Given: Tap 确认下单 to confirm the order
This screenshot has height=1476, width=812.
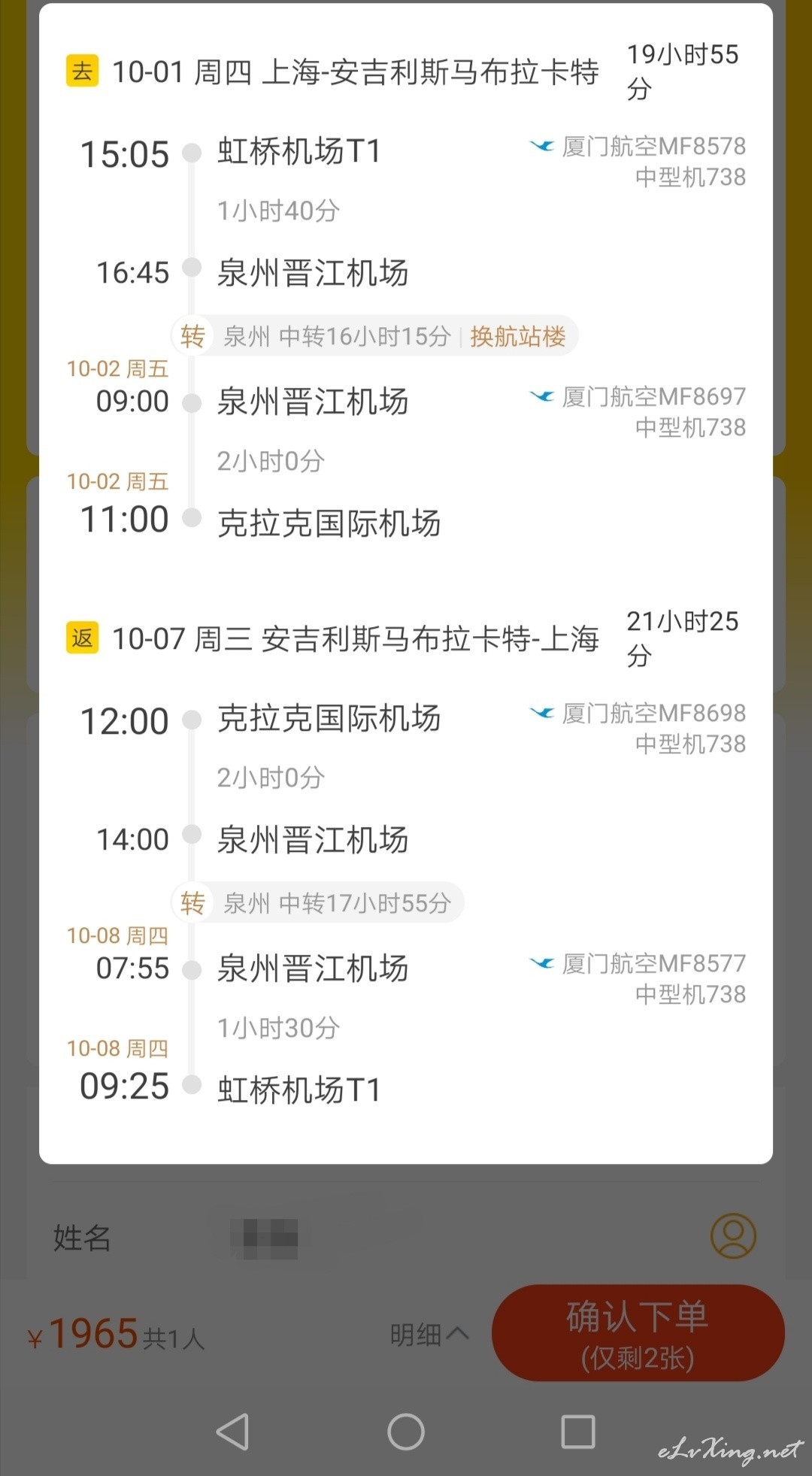Looking at the screenshot, I should [638, 1332].
